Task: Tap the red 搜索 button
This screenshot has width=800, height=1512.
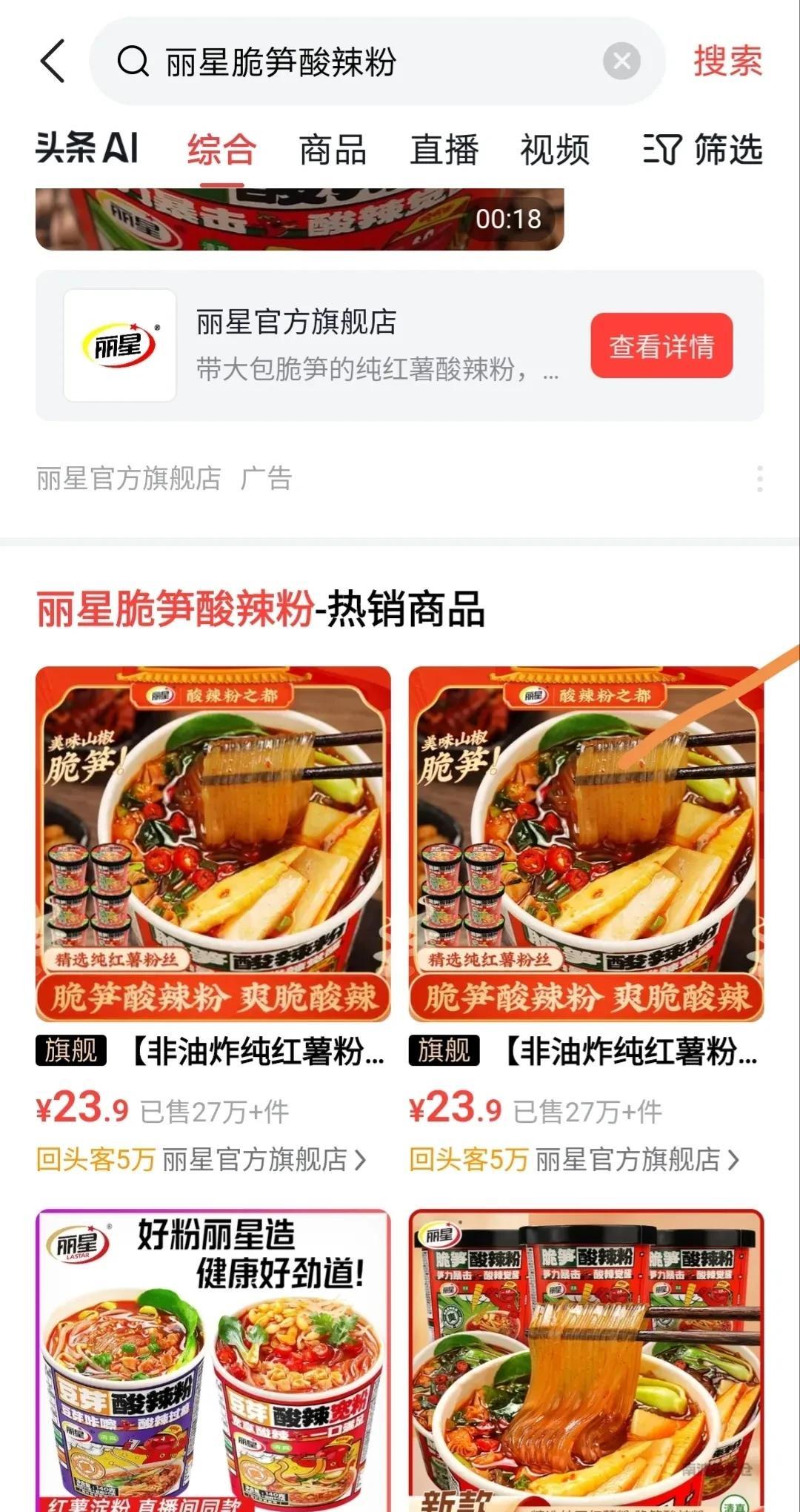Action: [727, 61]
